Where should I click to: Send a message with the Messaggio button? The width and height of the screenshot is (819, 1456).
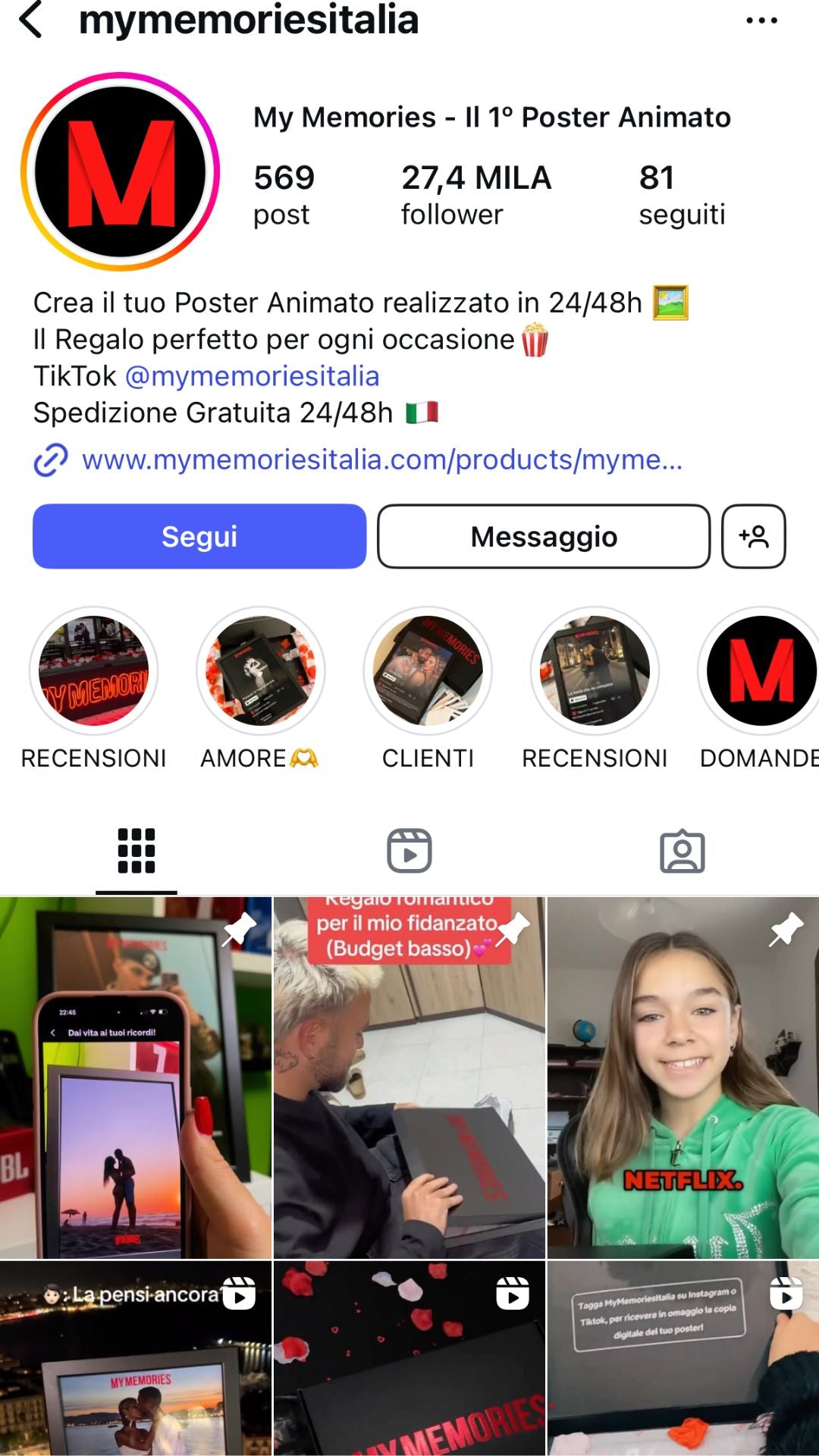tap(544, 536)
